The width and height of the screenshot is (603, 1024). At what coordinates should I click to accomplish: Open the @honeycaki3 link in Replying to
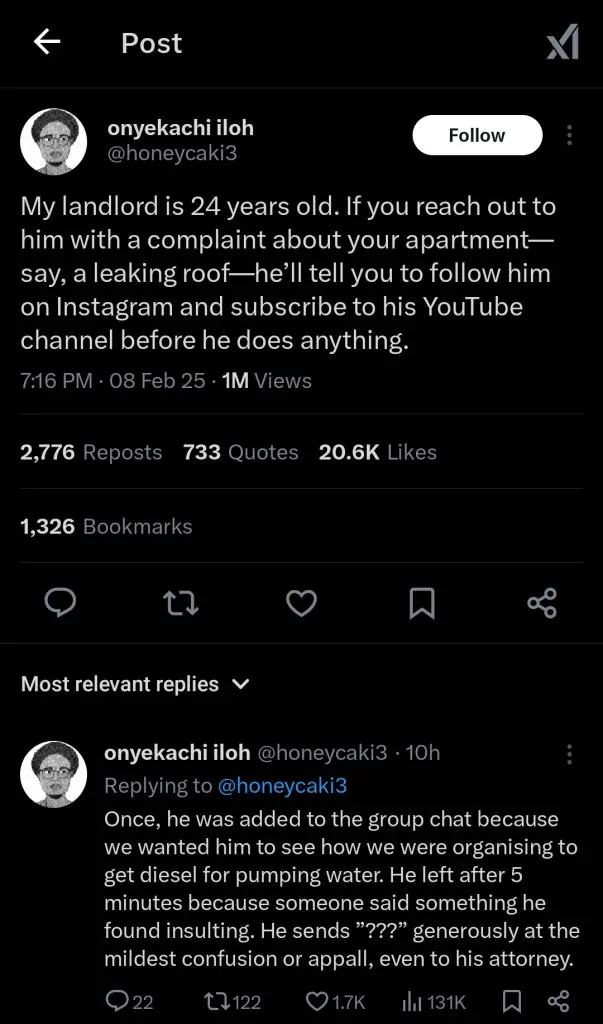281,786
